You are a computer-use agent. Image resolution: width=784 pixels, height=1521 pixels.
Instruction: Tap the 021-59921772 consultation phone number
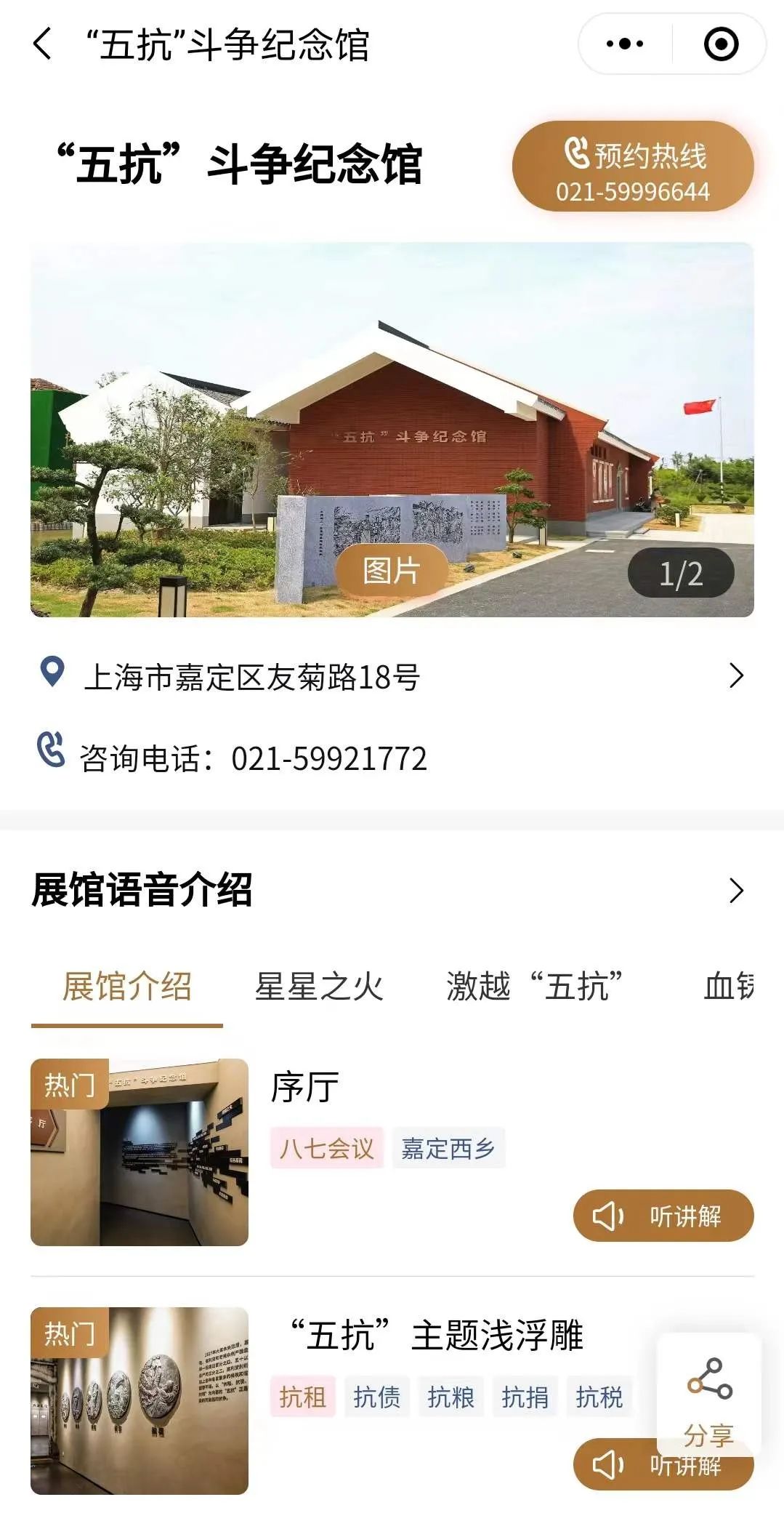(x=329, y=758)
